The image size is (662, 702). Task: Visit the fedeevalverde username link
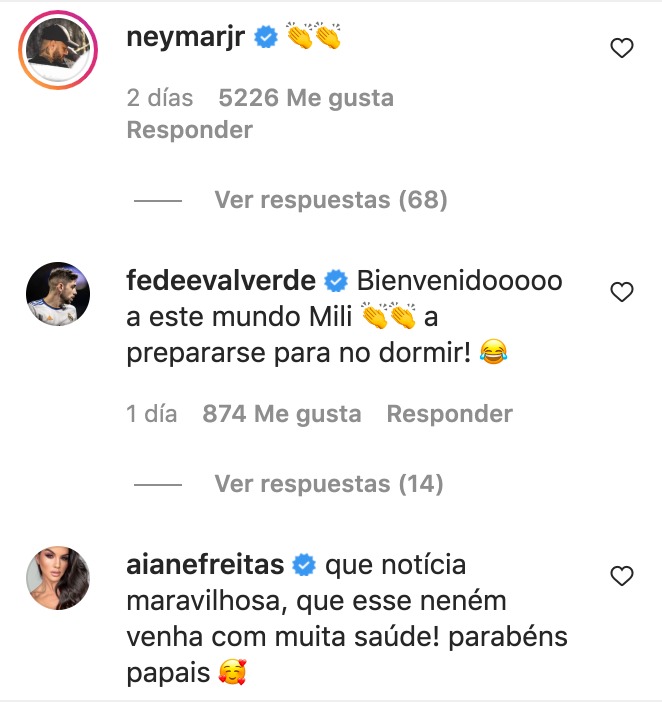pos(221,281)
